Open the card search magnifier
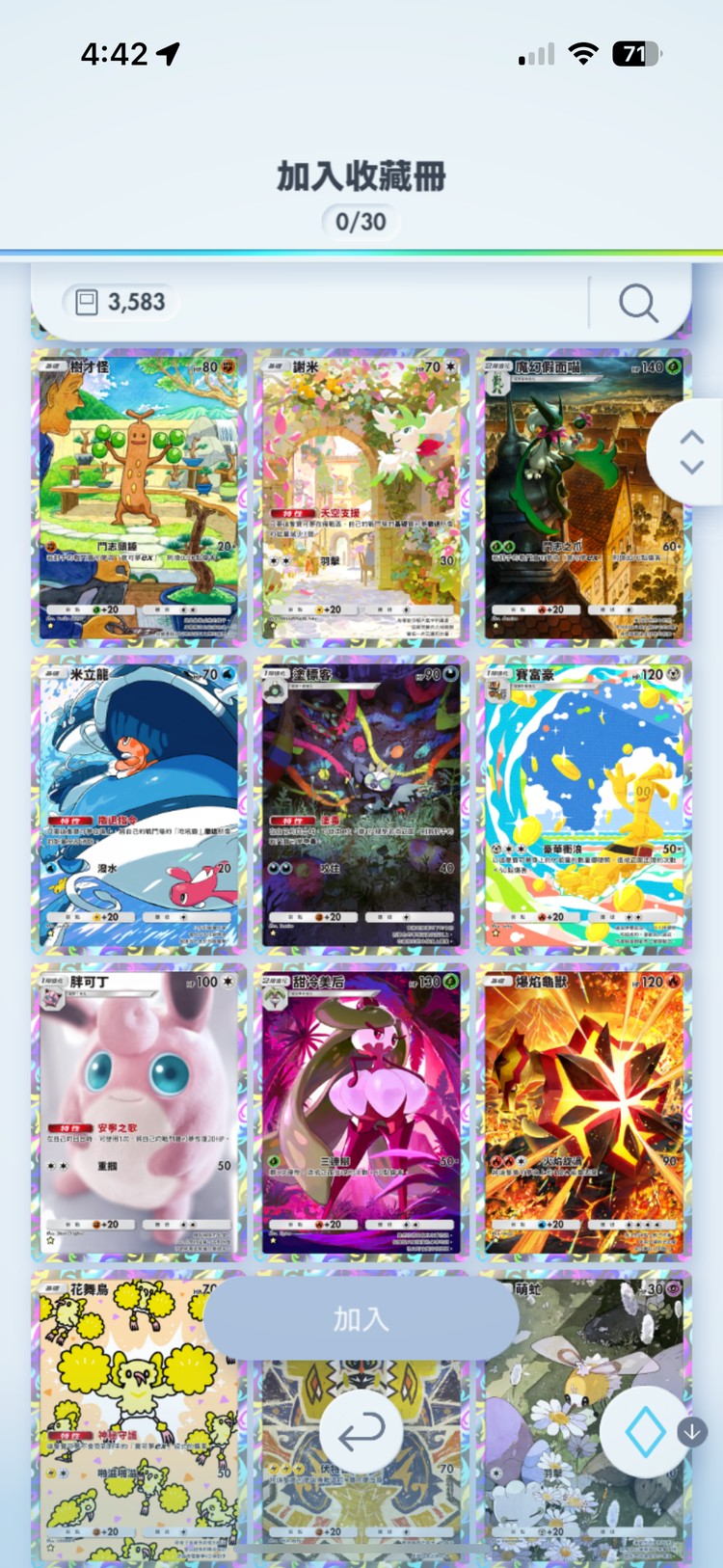This screenshot has height=1568, width=723. (637, 303)
